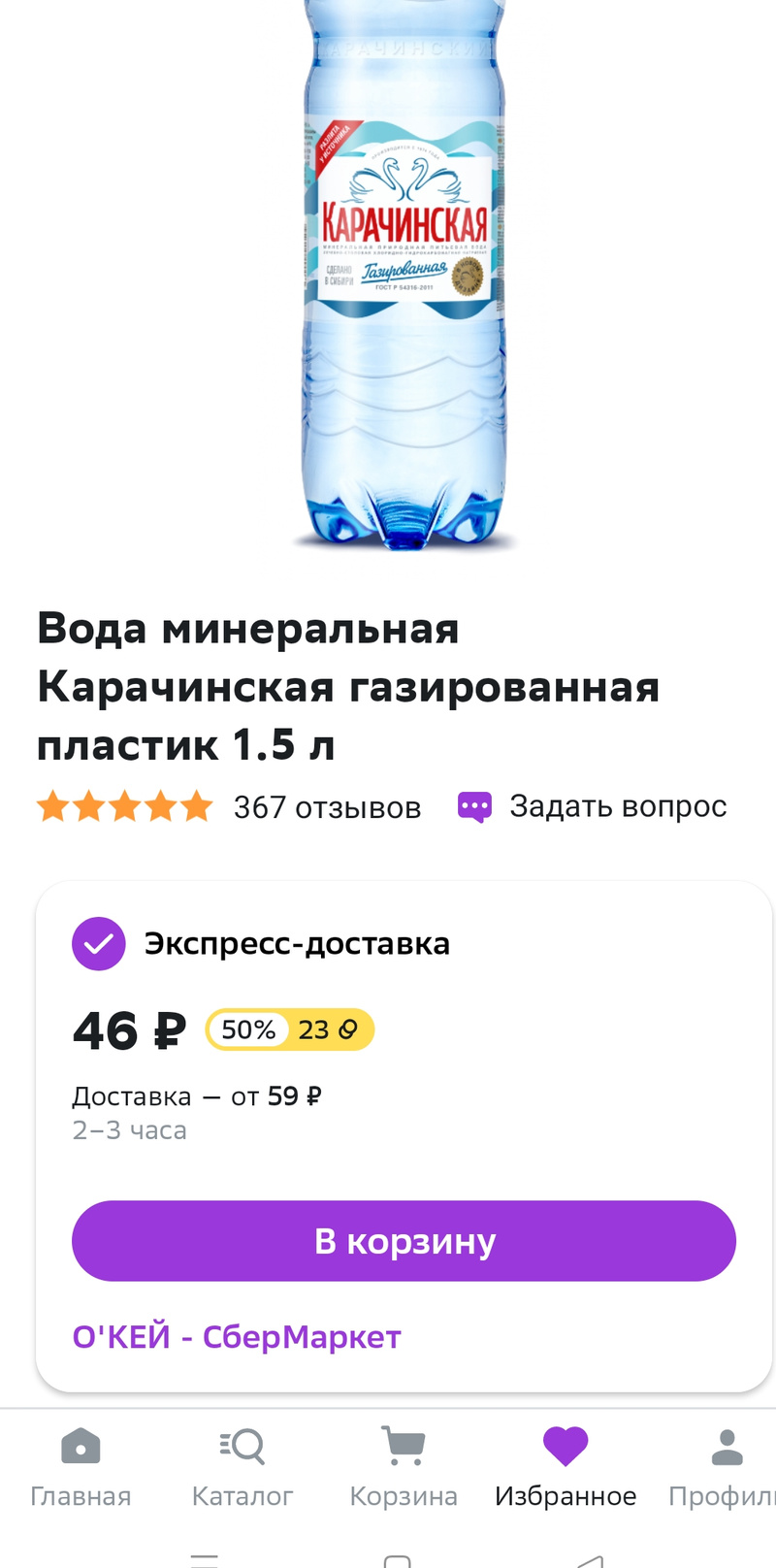Switch to the Избранное tab
Image resolution: width=776 pixels, height=1568 pixels.
(x=566, y=1467)
